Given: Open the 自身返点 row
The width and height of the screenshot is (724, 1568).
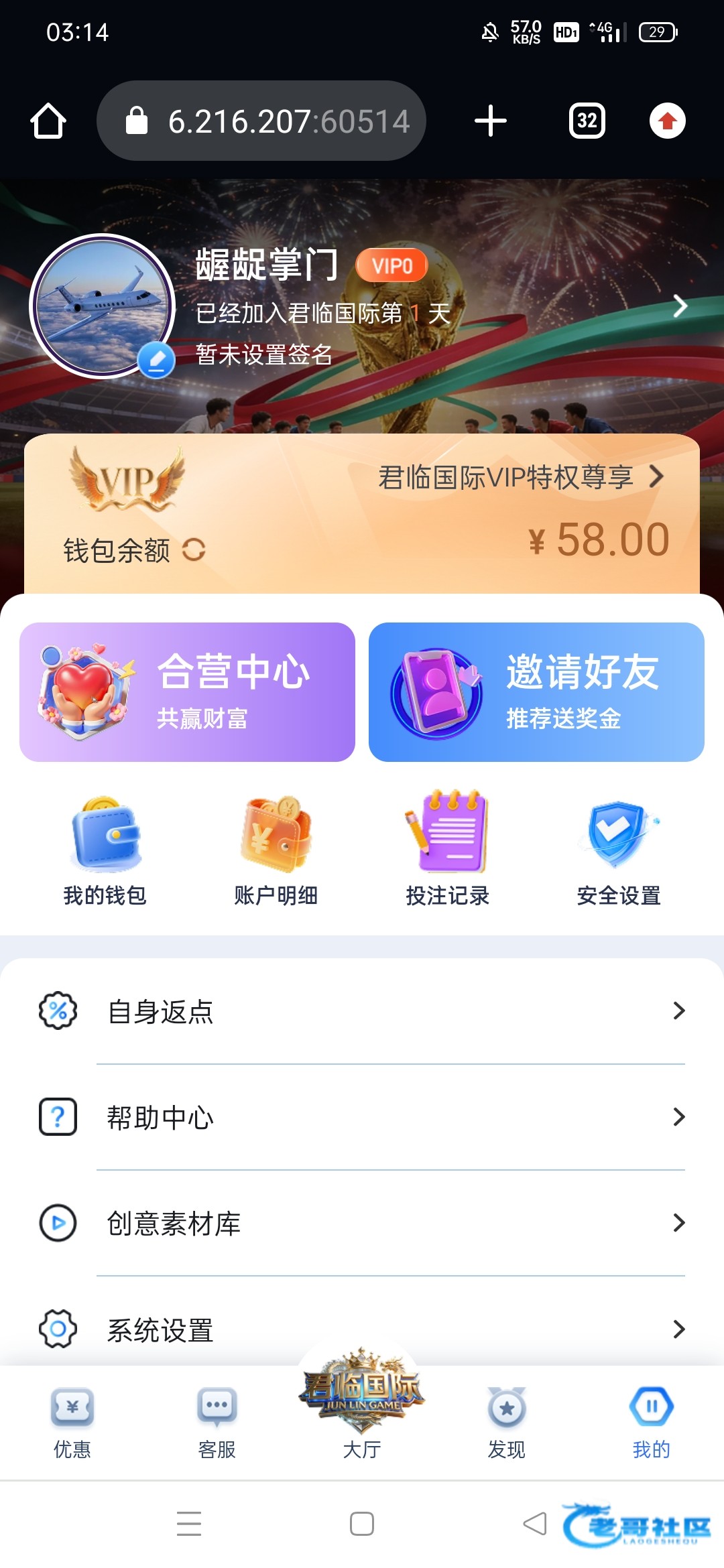Looking at the screenshot, I should coord(362,1011).
